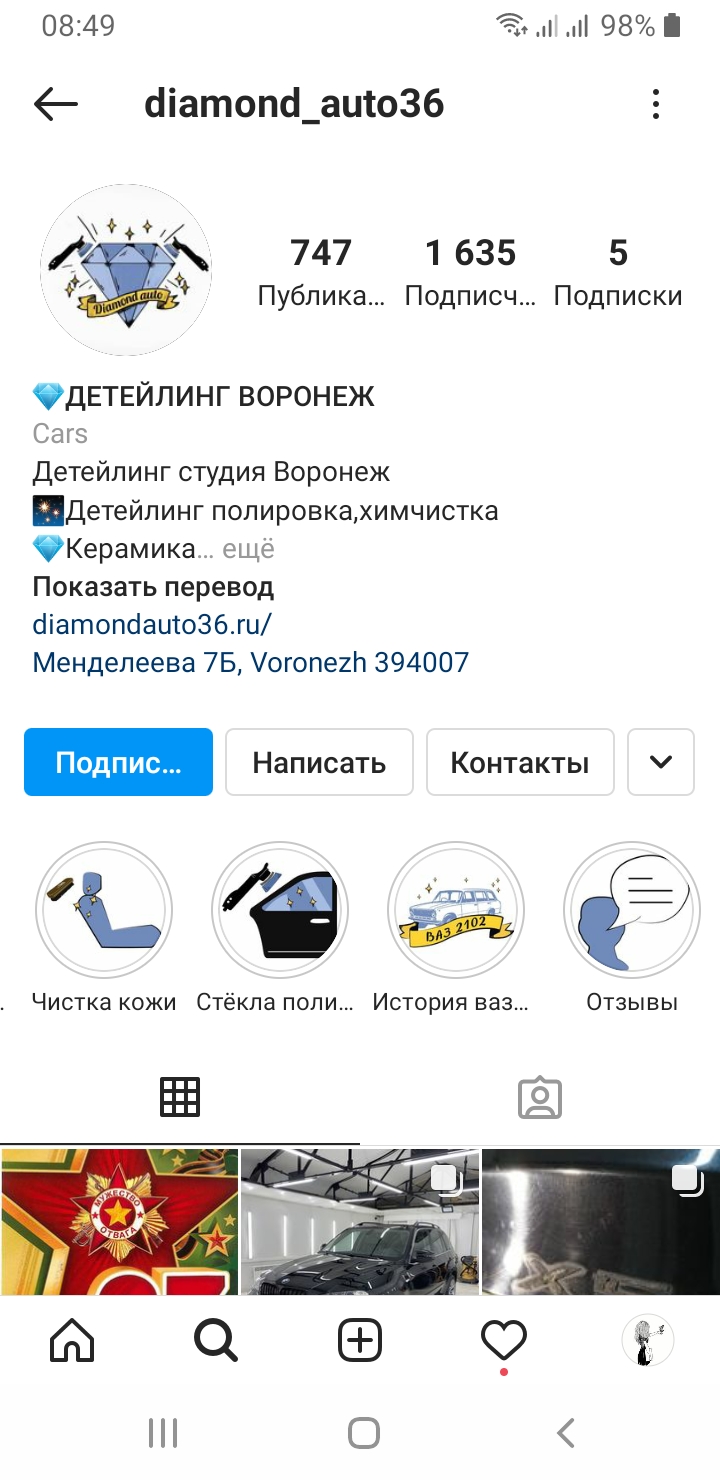This screenshot has width=720, height=1480.
Task: Expand the chevron next to Контакты
Action: pos(661,762)
